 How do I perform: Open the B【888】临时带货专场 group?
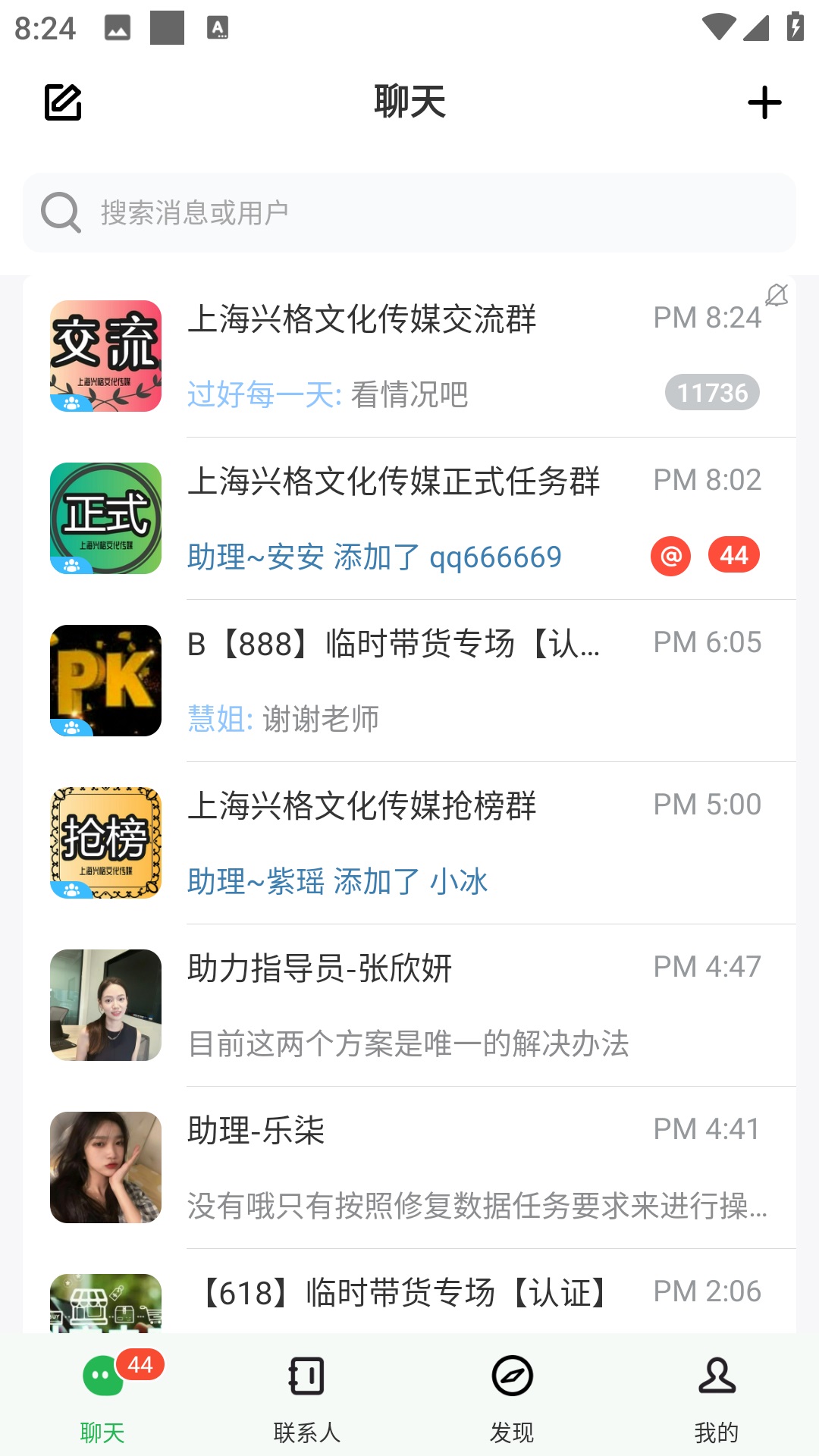409,681
